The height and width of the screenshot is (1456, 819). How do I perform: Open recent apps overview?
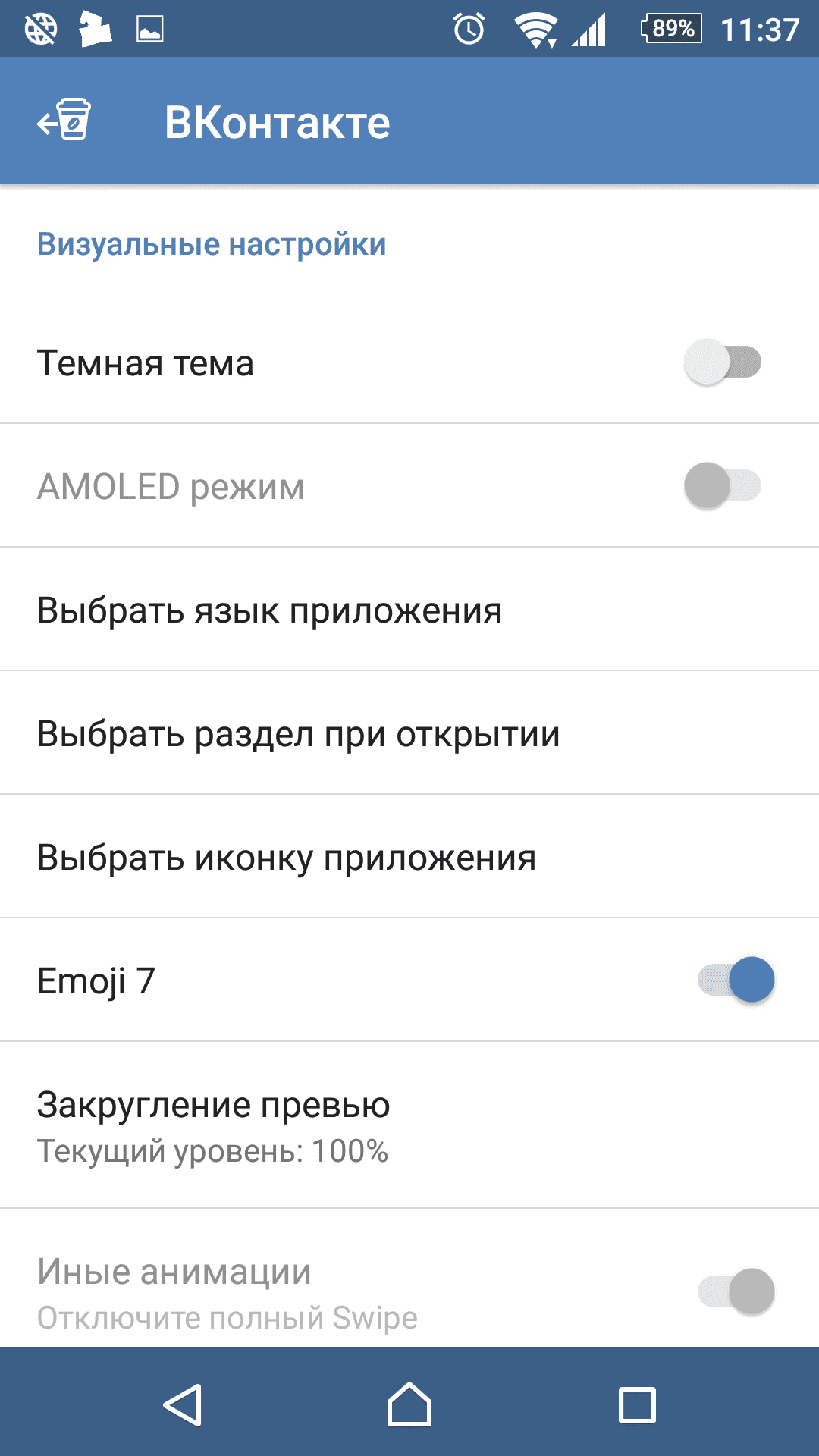(637, 1404)
